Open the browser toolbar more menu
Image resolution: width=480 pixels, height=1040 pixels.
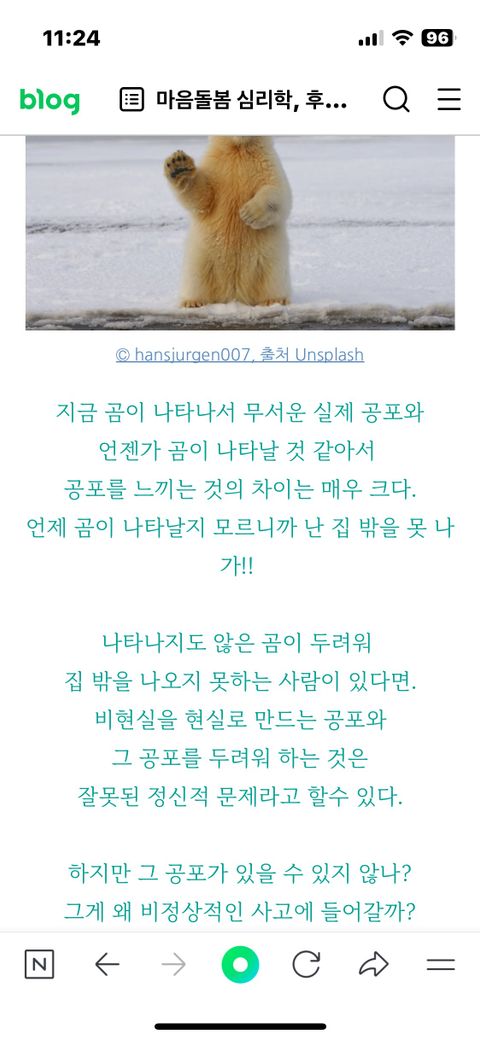[441, 964]
